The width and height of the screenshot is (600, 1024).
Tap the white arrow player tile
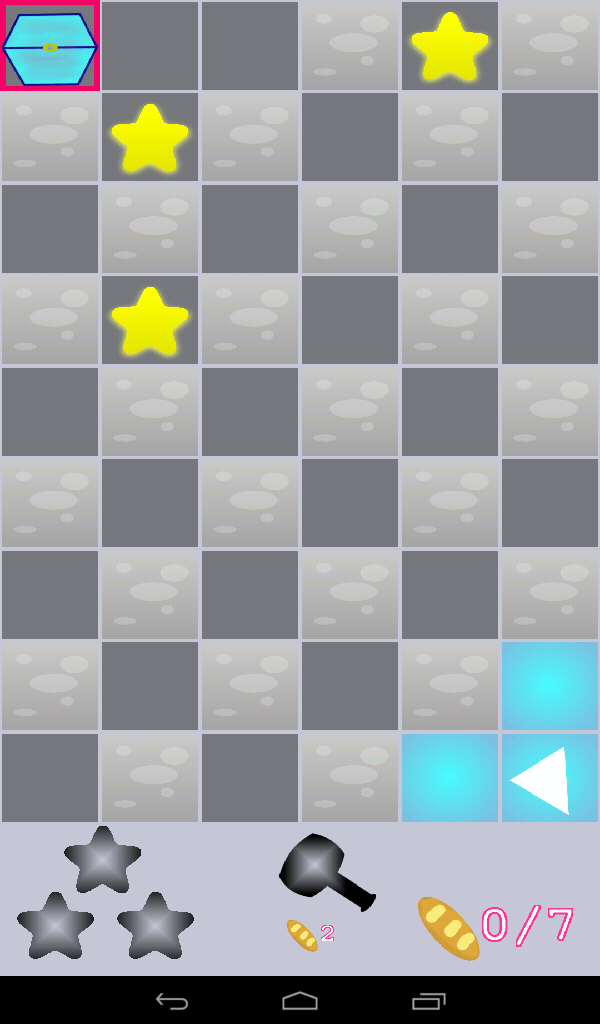[x=550, y=777]
